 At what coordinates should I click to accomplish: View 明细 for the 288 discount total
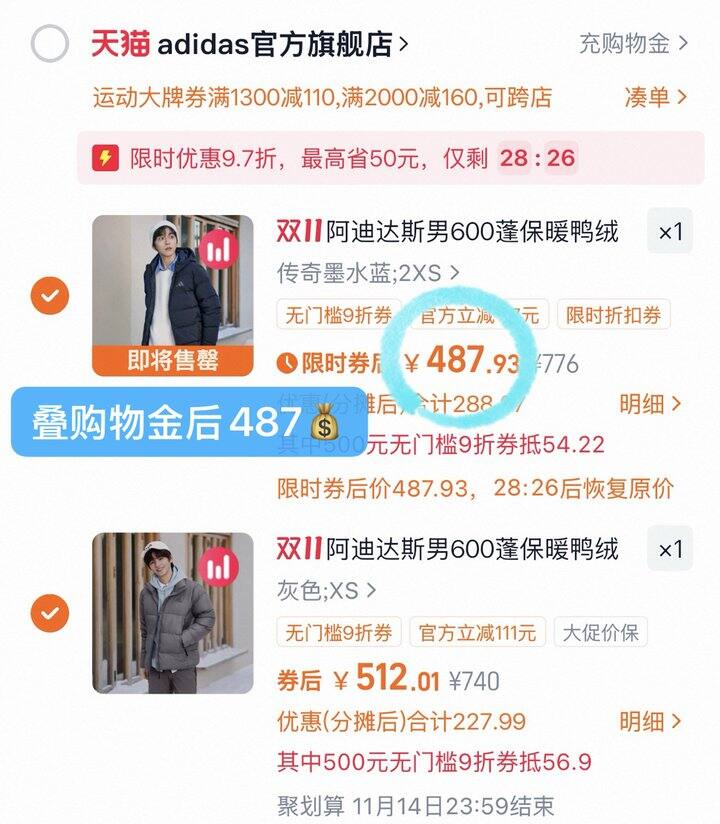point(650,404)
